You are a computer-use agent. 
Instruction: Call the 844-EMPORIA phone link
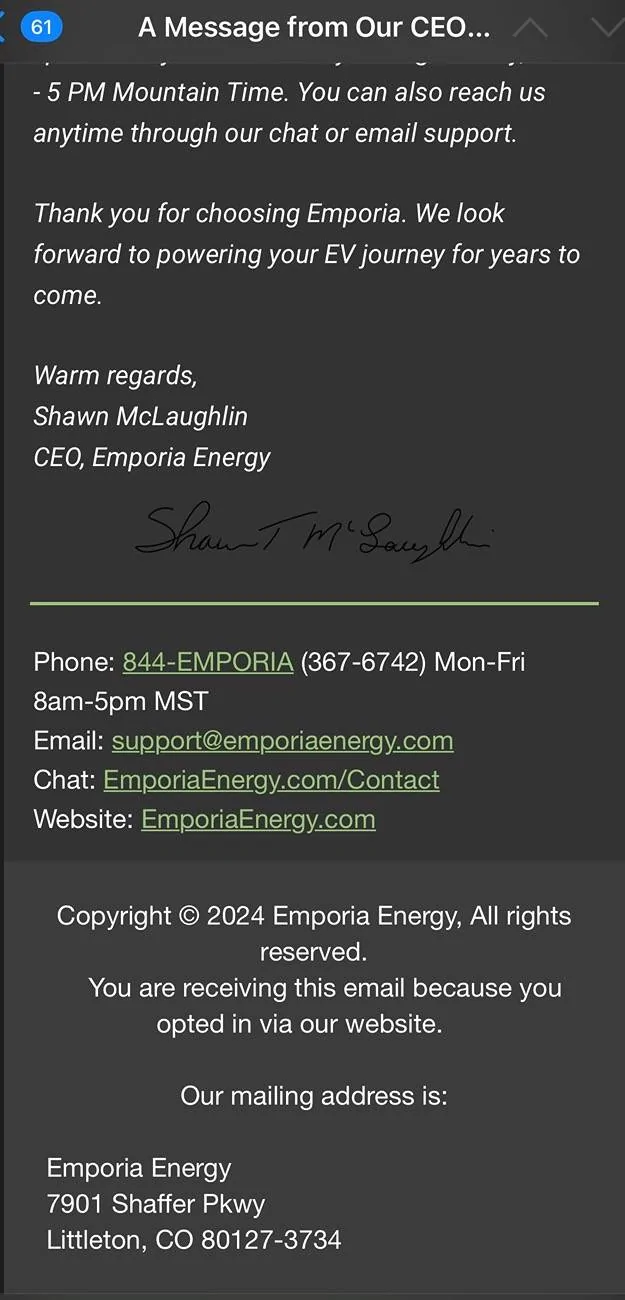tap(207, 662)
